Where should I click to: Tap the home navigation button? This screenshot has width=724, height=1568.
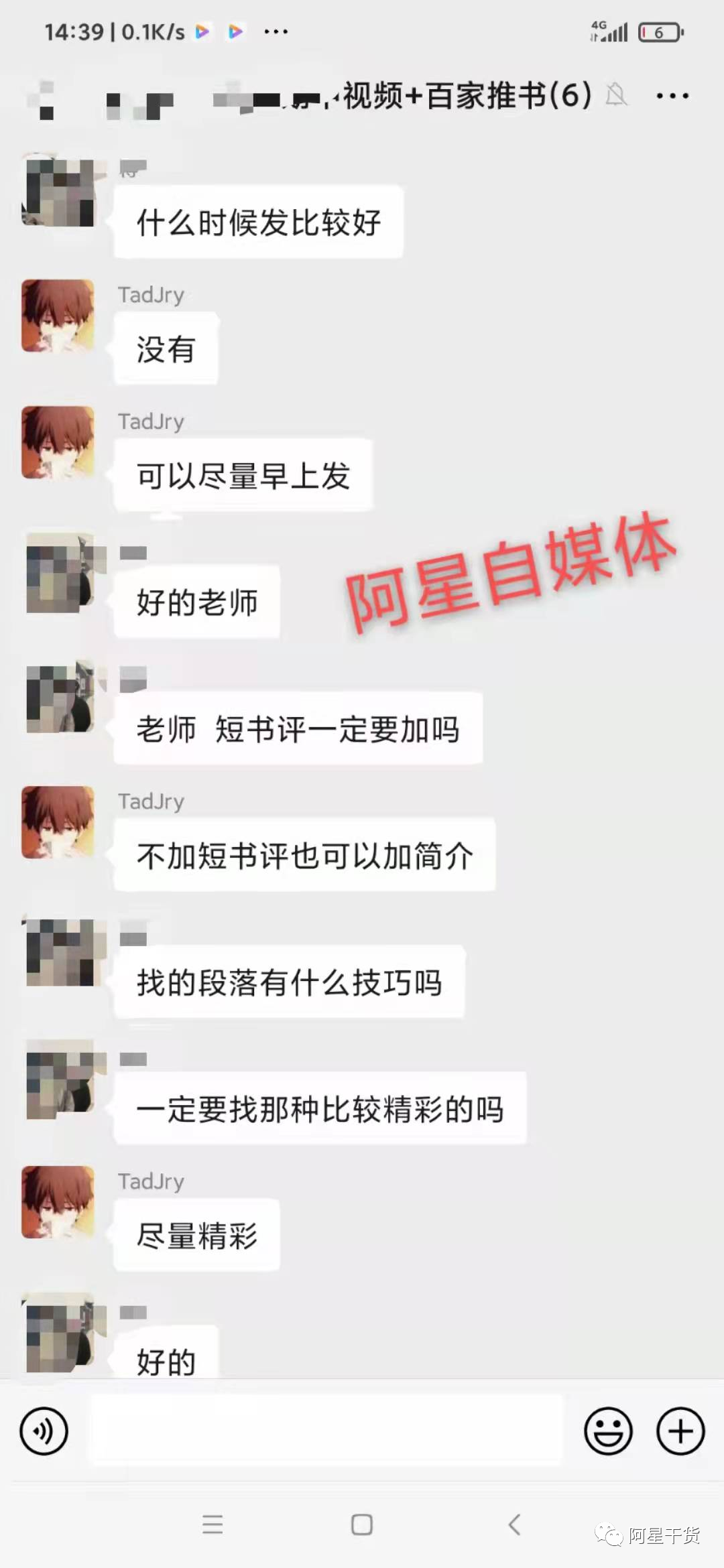coord(361,1525)
